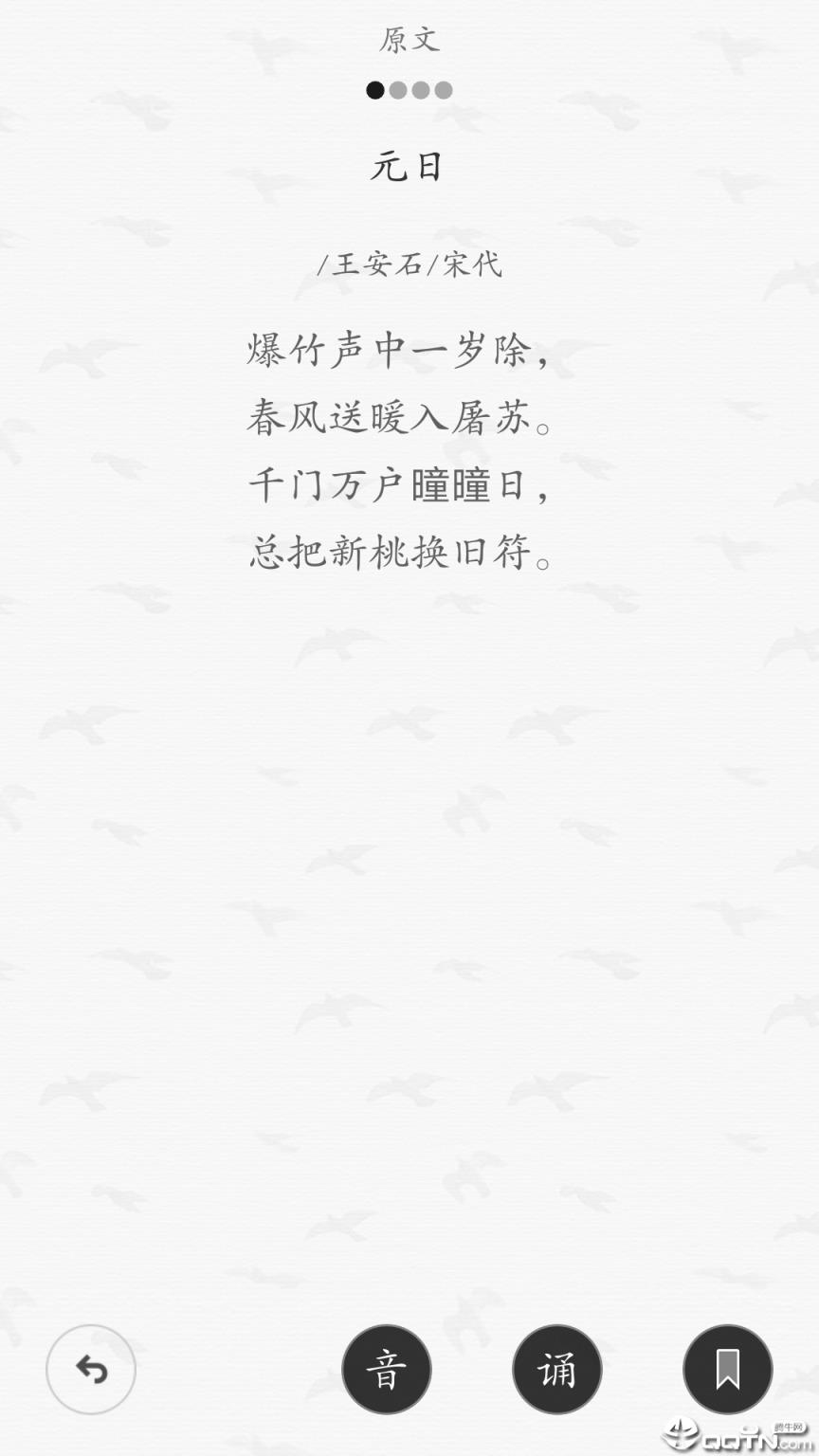Open the pinyin audio with the 音 button
The image size is (819, 1456).
point(386,1370)
